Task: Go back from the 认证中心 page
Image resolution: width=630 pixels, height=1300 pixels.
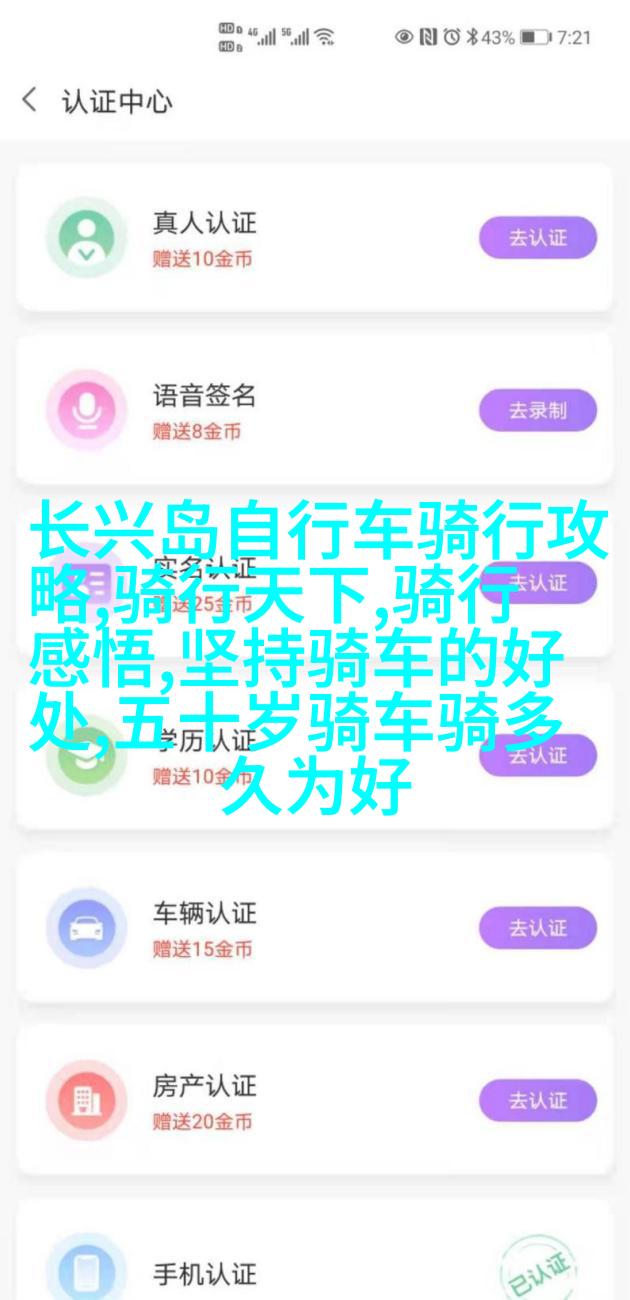Action: pyautogui.click(x=30, y=101)
